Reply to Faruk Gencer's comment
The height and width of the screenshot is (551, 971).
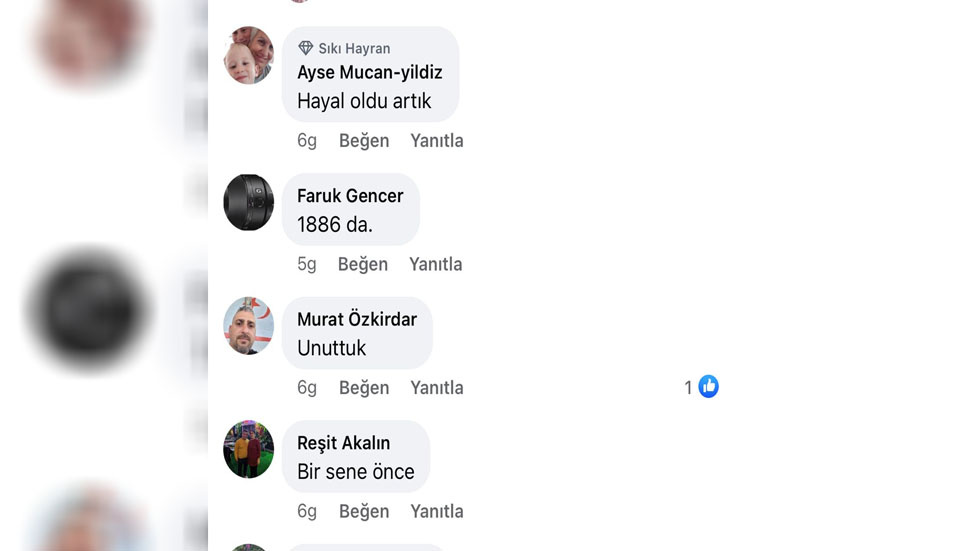tap(435, 264)
